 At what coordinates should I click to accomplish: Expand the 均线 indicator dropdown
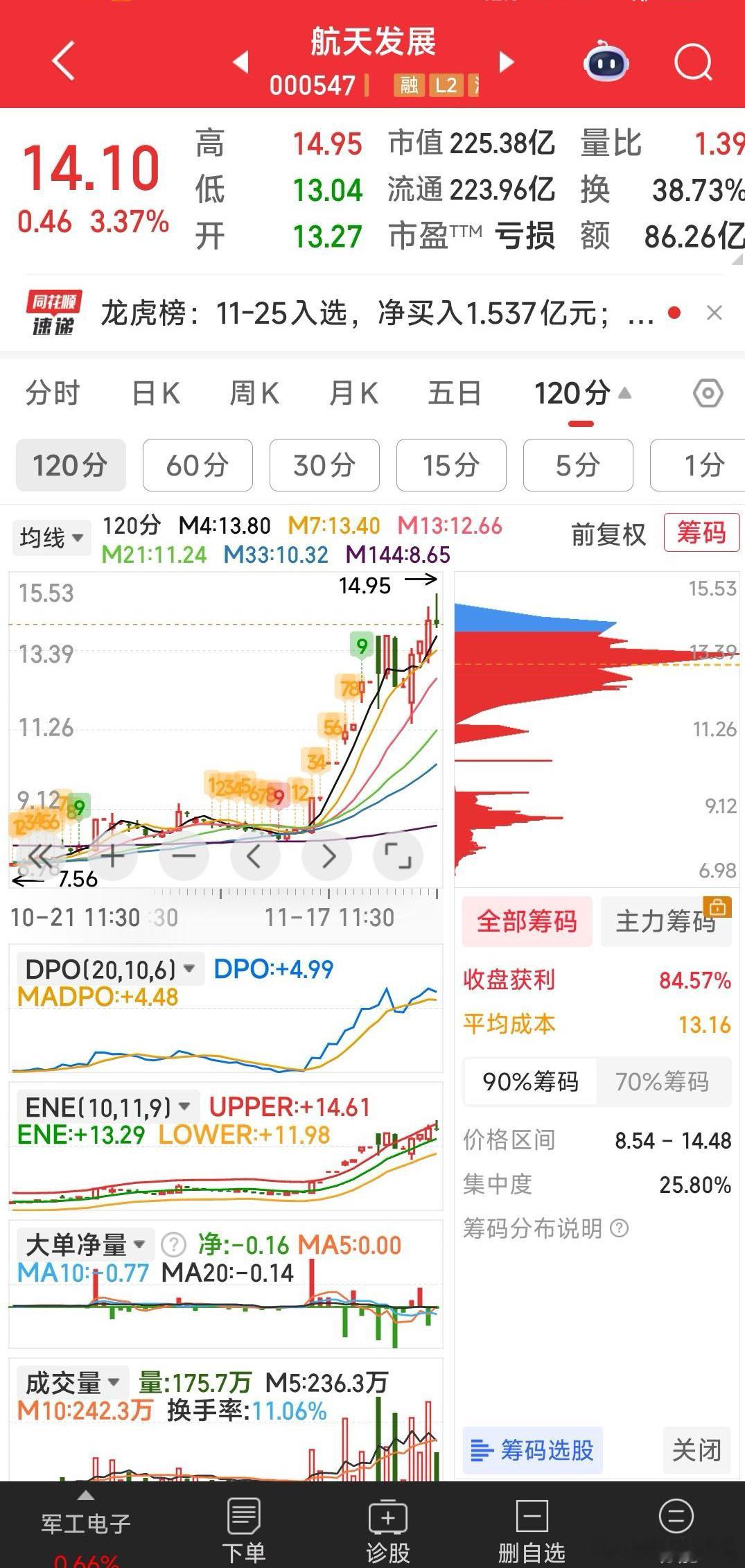pos(51,537)
